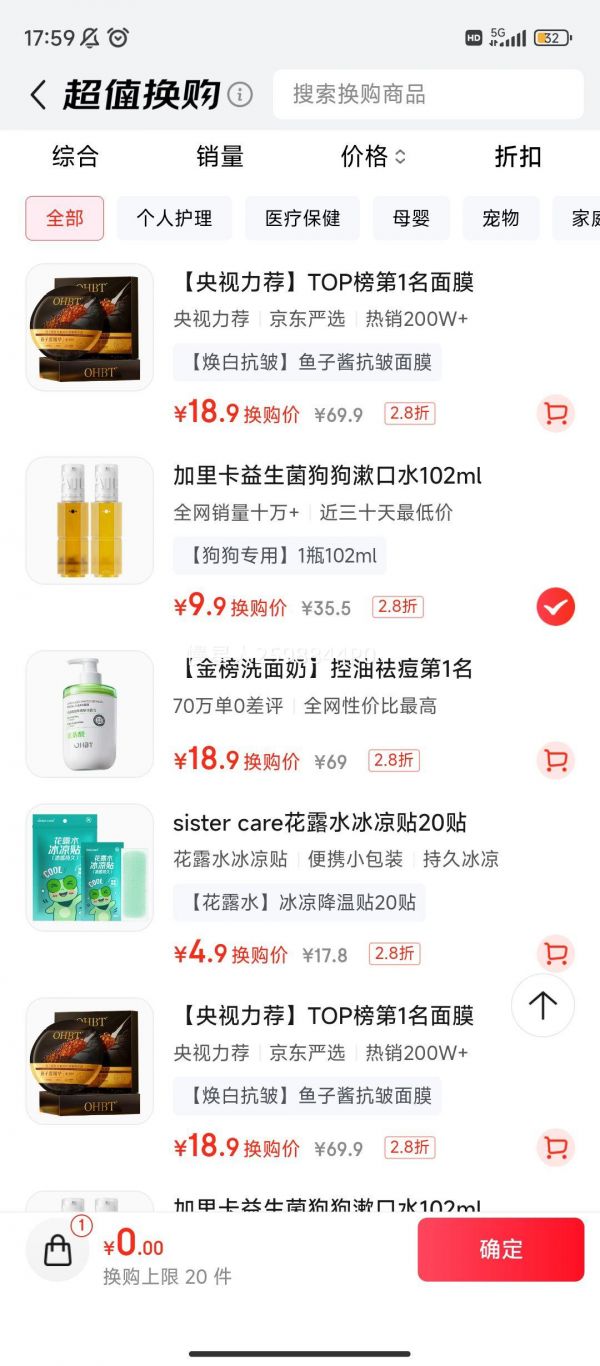
Task: Sort by 销量
Action: 220,157
